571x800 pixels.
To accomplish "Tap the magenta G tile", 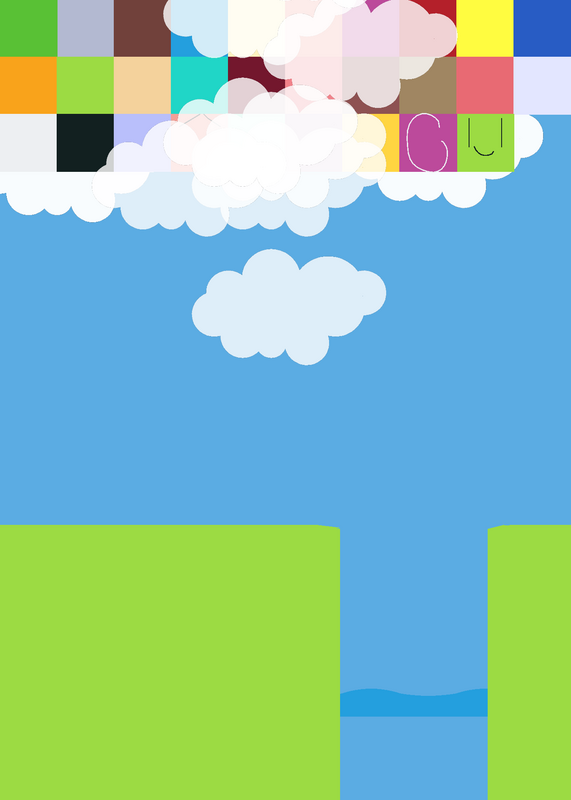I will (428, 143).
